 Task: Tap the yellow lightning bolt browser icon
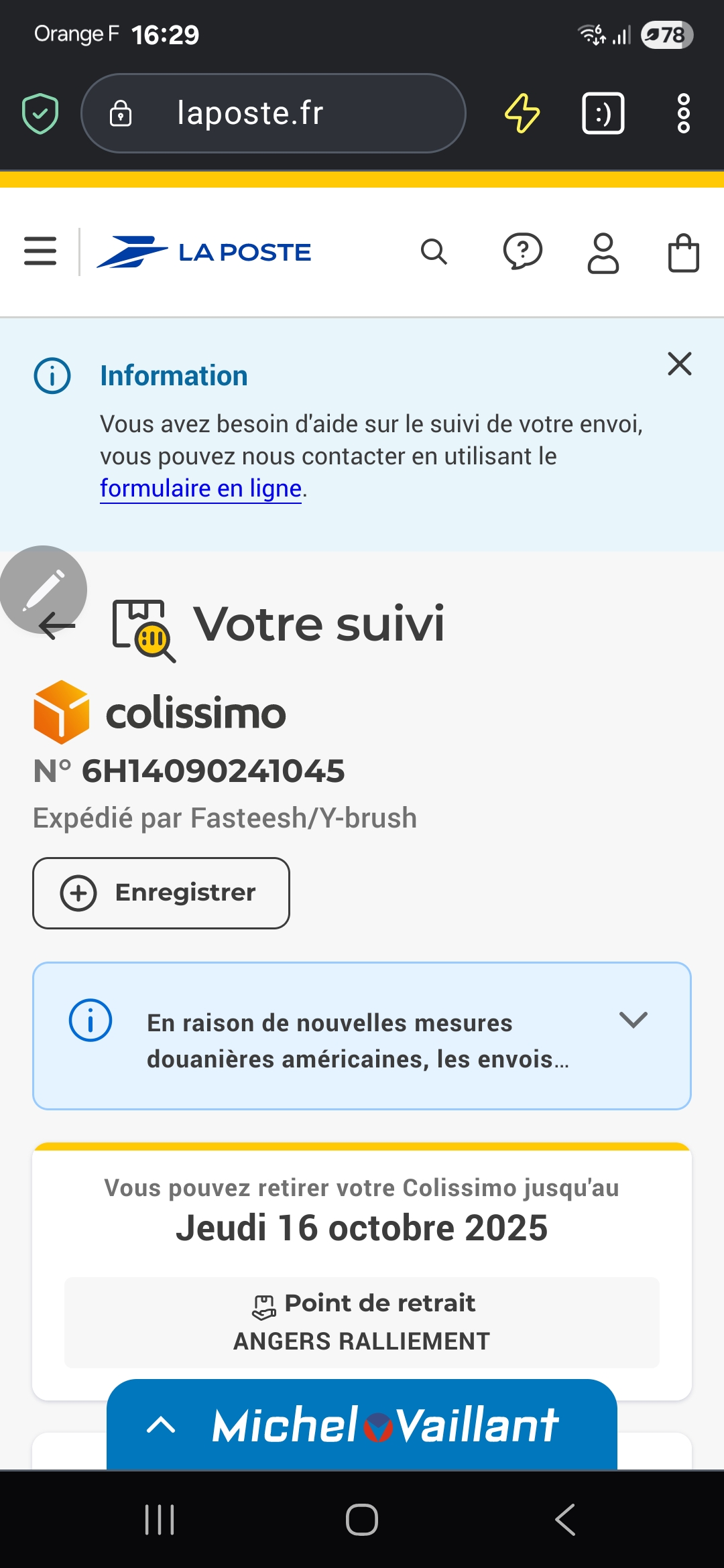click(522, 113)
